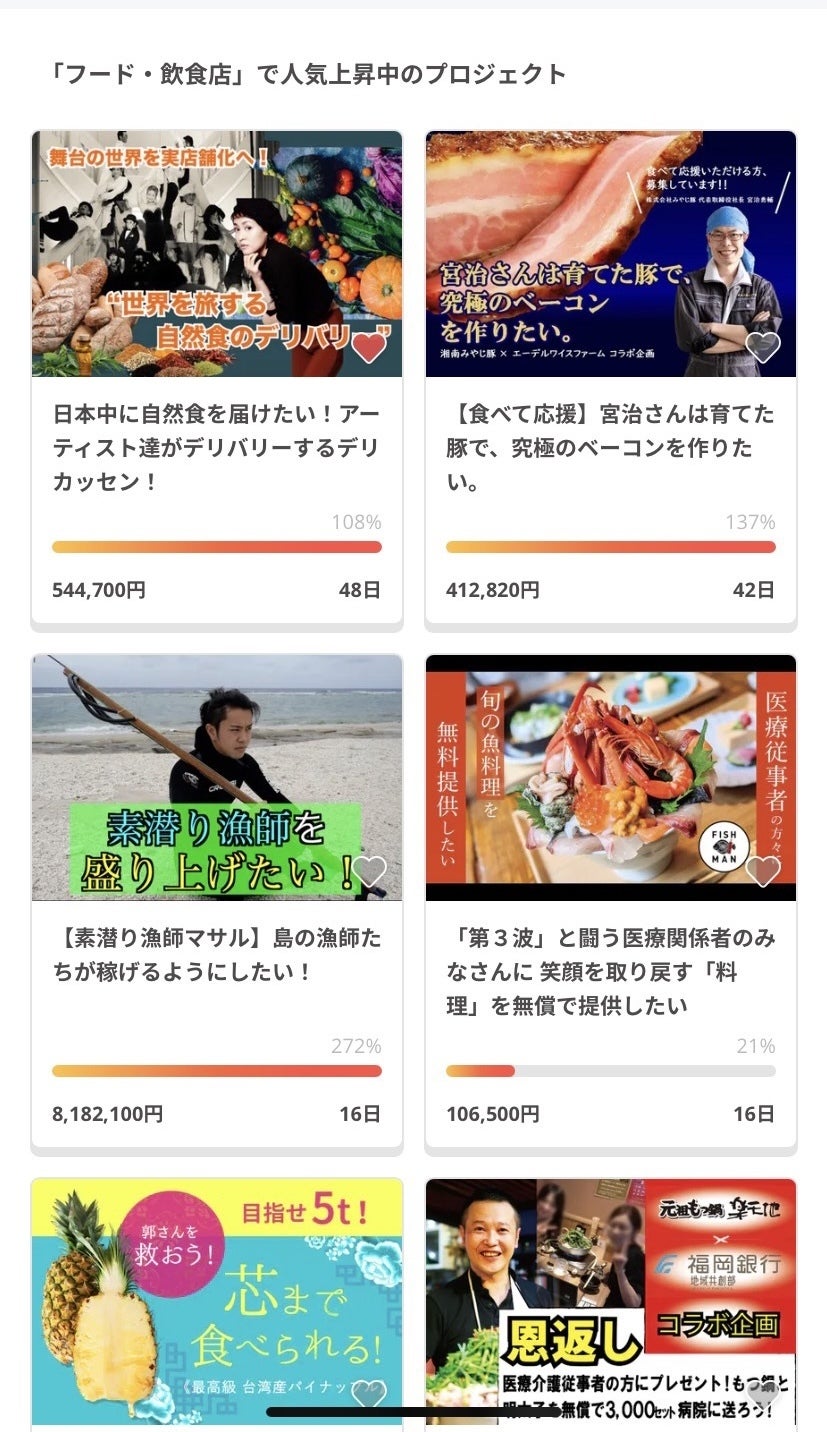This screenshot has height=1432, width=827.
Task: Open the 「第3波」医療関係者 料理 project card
Action: pos(611,903)
